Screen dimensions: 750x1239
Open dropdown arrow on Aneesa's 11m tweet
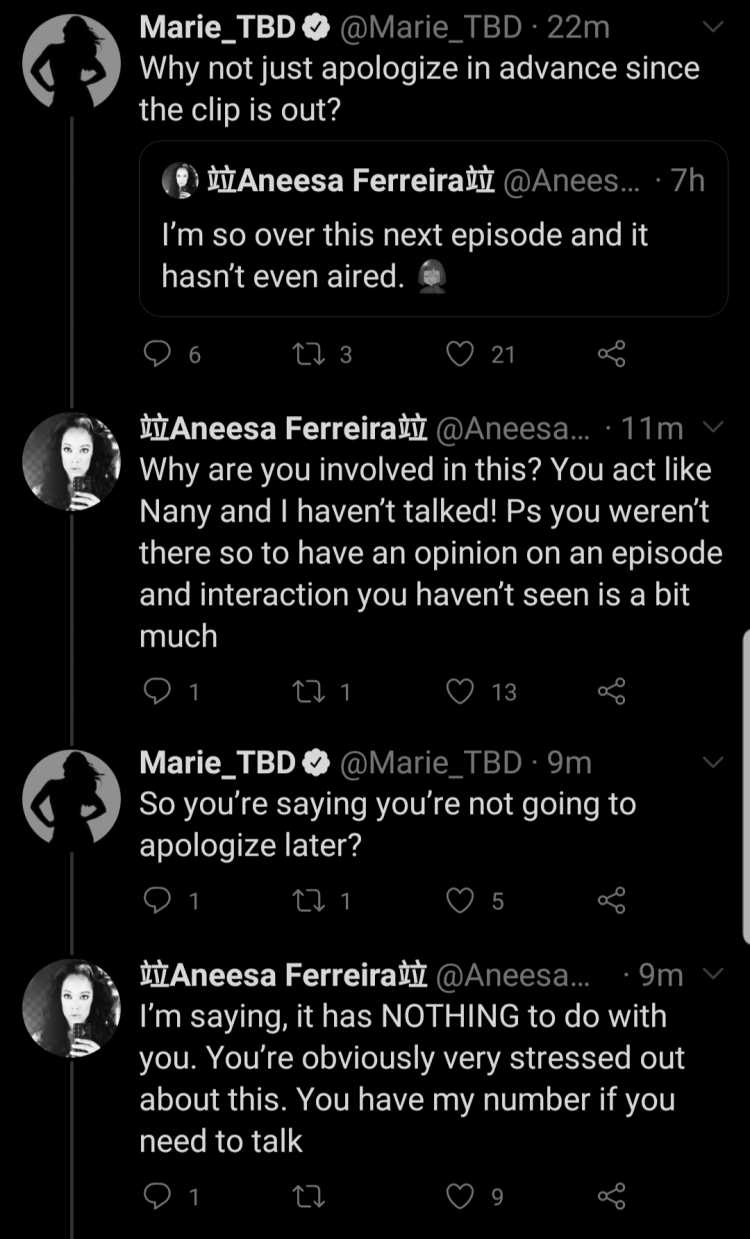tap(712, 428)
